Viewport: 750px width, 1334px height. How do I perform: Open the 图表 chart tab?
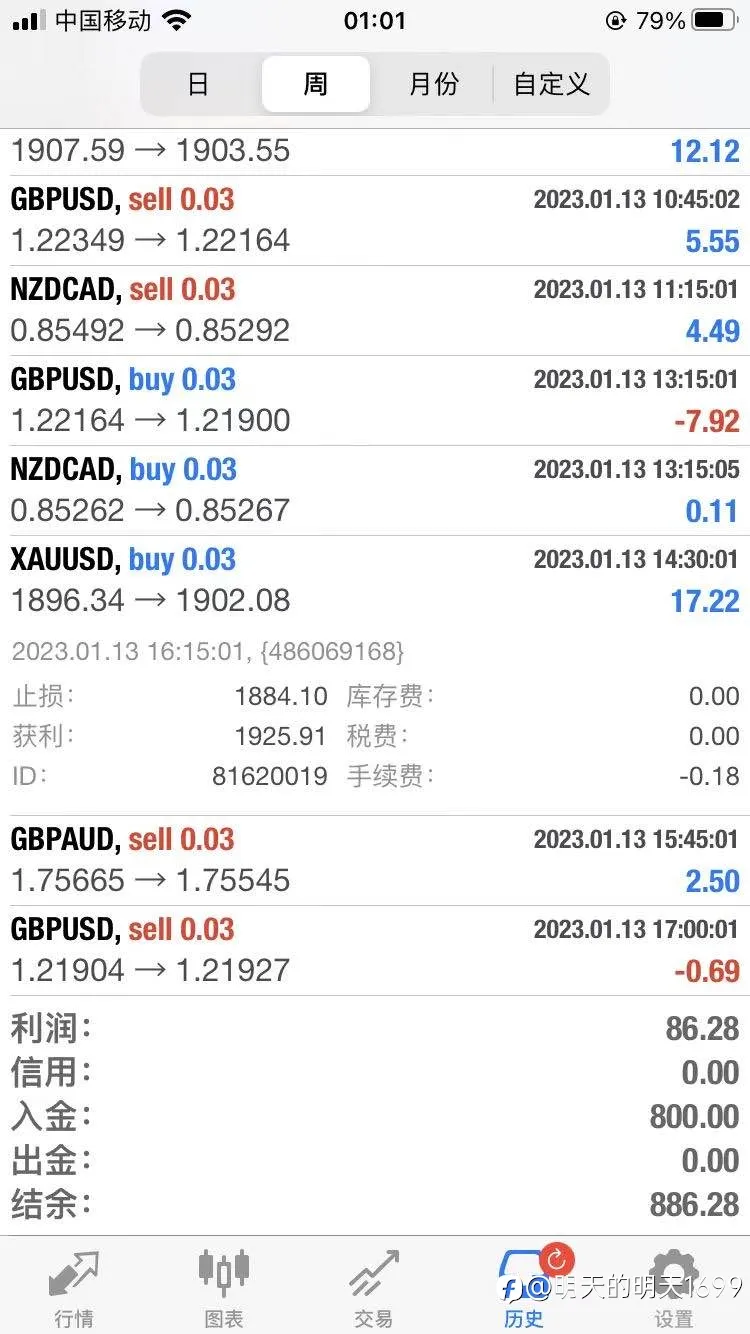(224, 1288)
